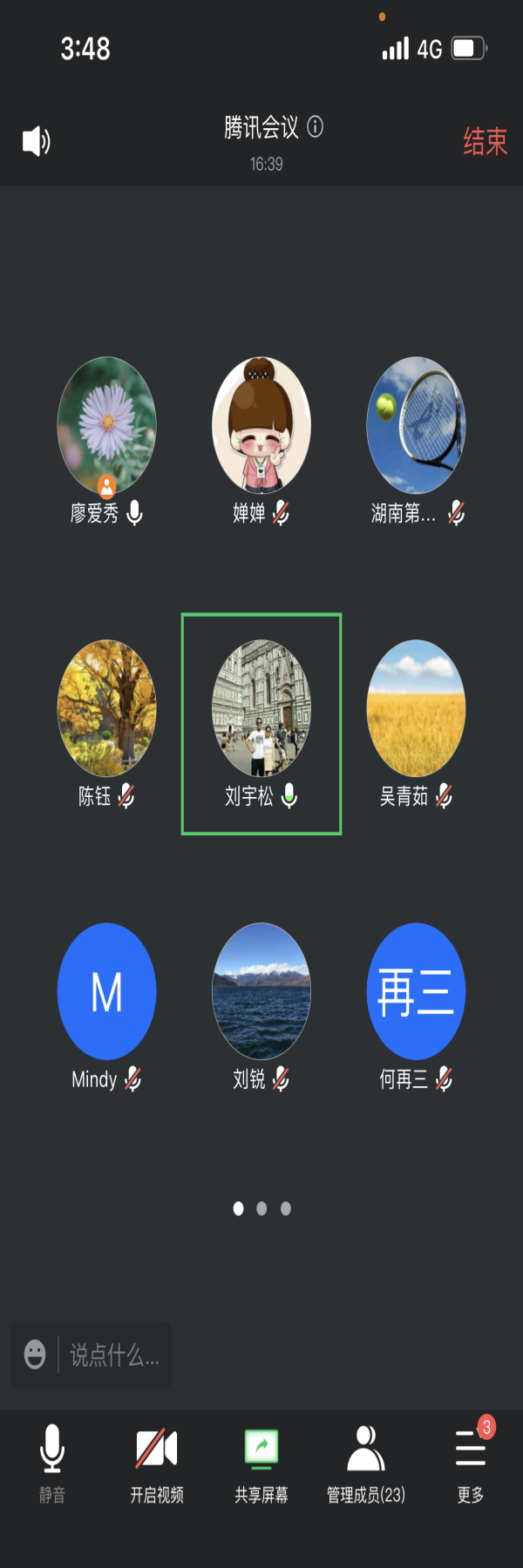Open participant tile 湖南第...
This screenshot has width=523, height=1568.
pyautogui.click(x=416, y=427)
